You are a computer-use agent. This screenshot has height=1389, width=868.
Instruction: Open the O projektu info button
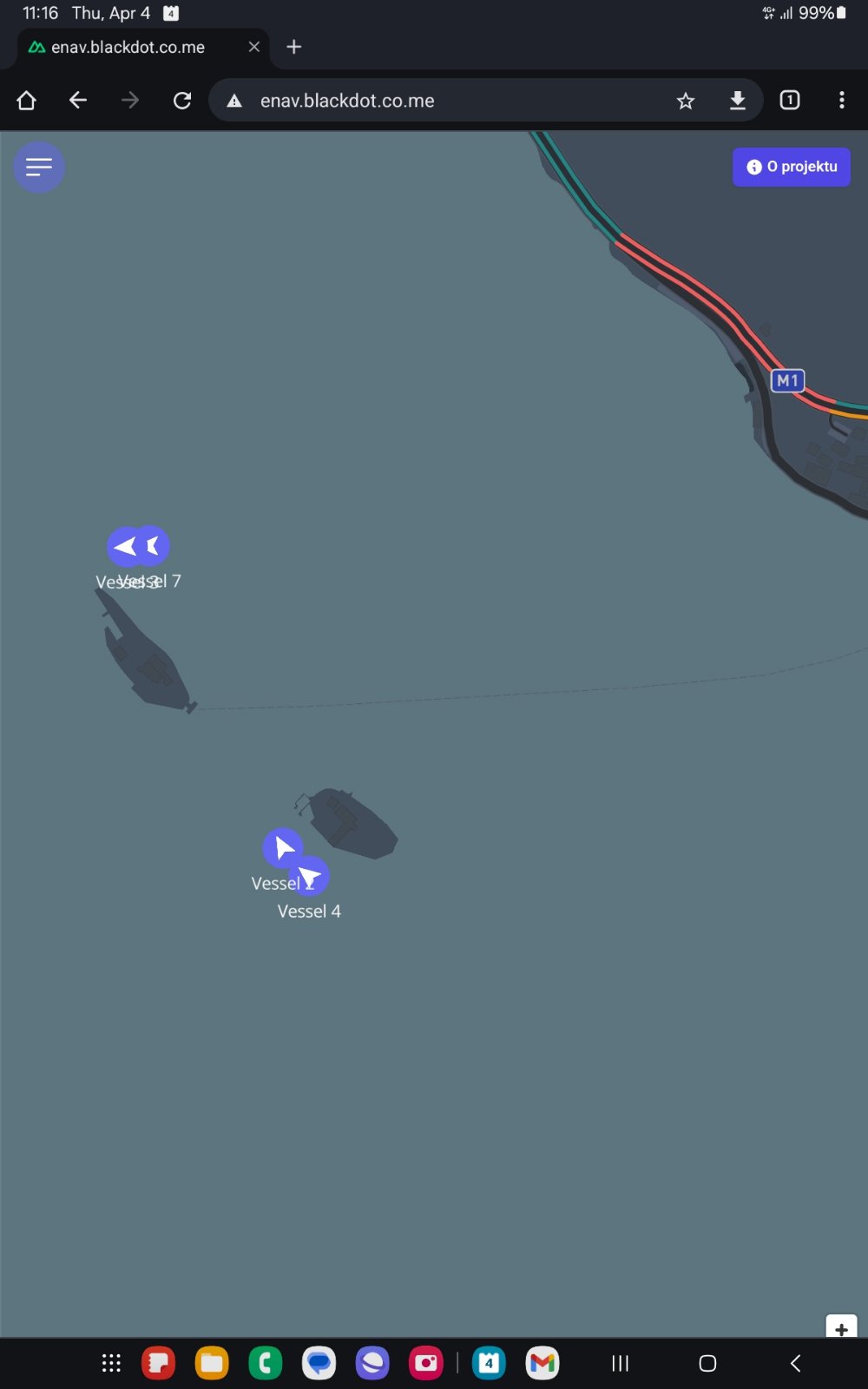pyautogui.click(x=792, y=167)
